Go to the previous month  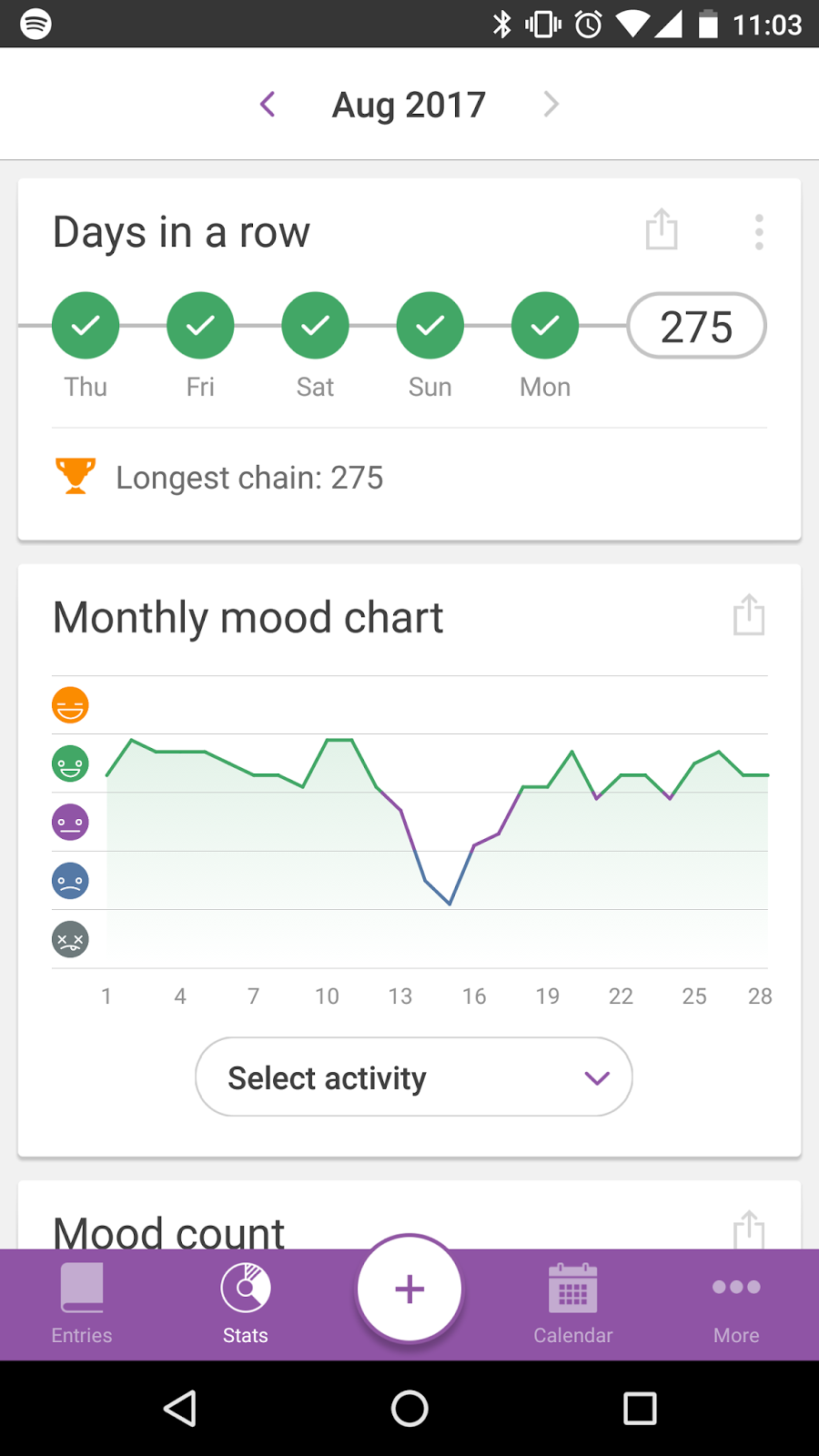coord(268,105)
